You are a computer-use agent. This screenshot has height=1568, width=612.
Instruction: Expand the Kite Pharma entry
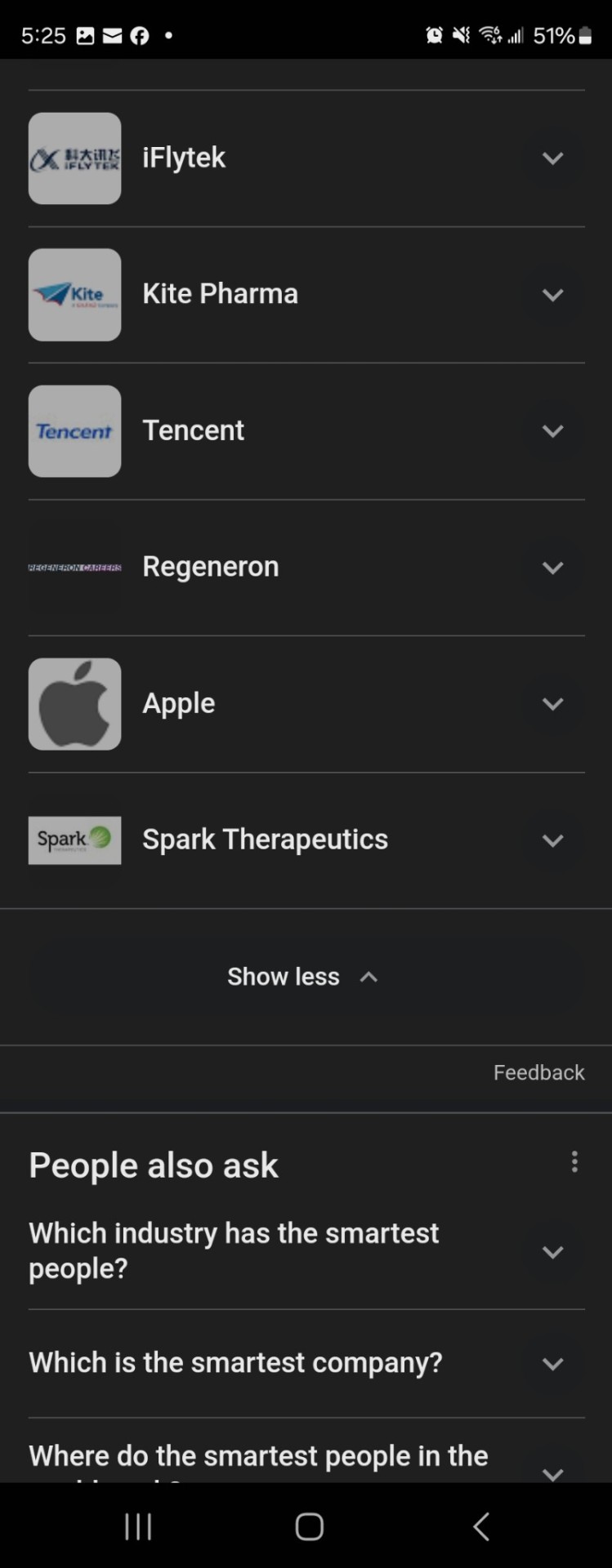[552, 295]
